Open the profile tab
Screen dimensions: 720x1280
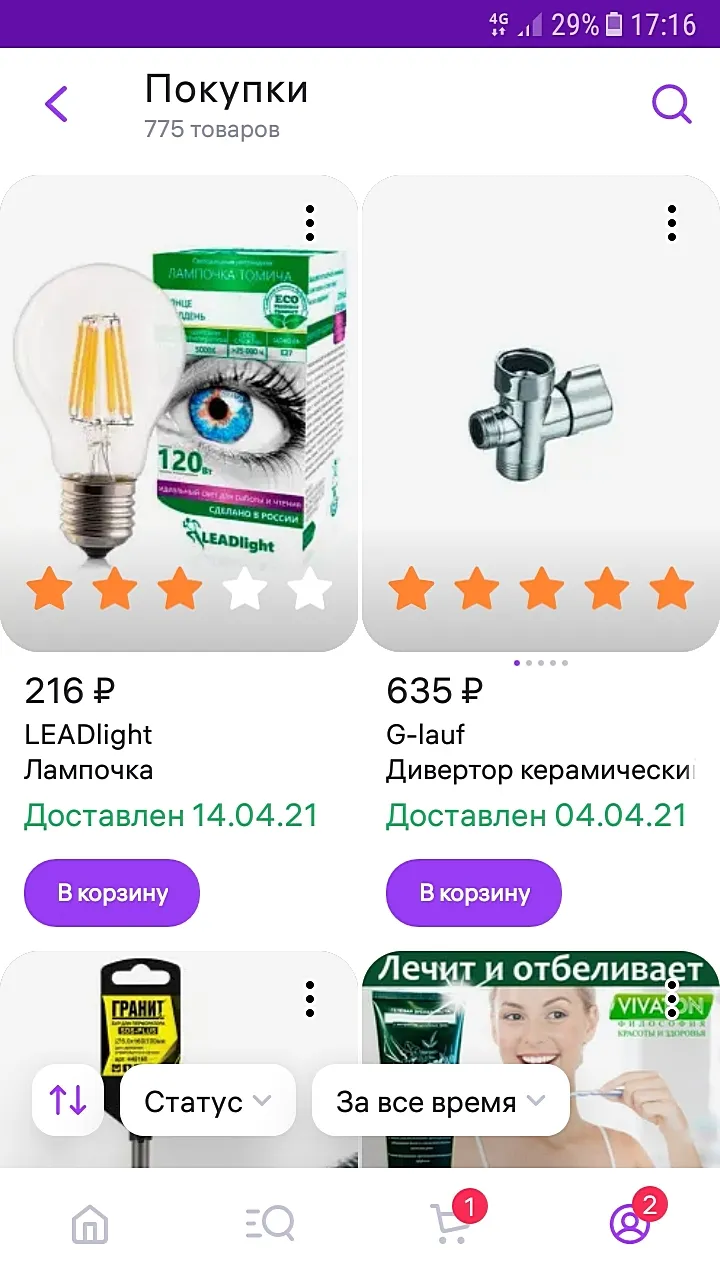pyautogui.click(x=630, y=1222)
